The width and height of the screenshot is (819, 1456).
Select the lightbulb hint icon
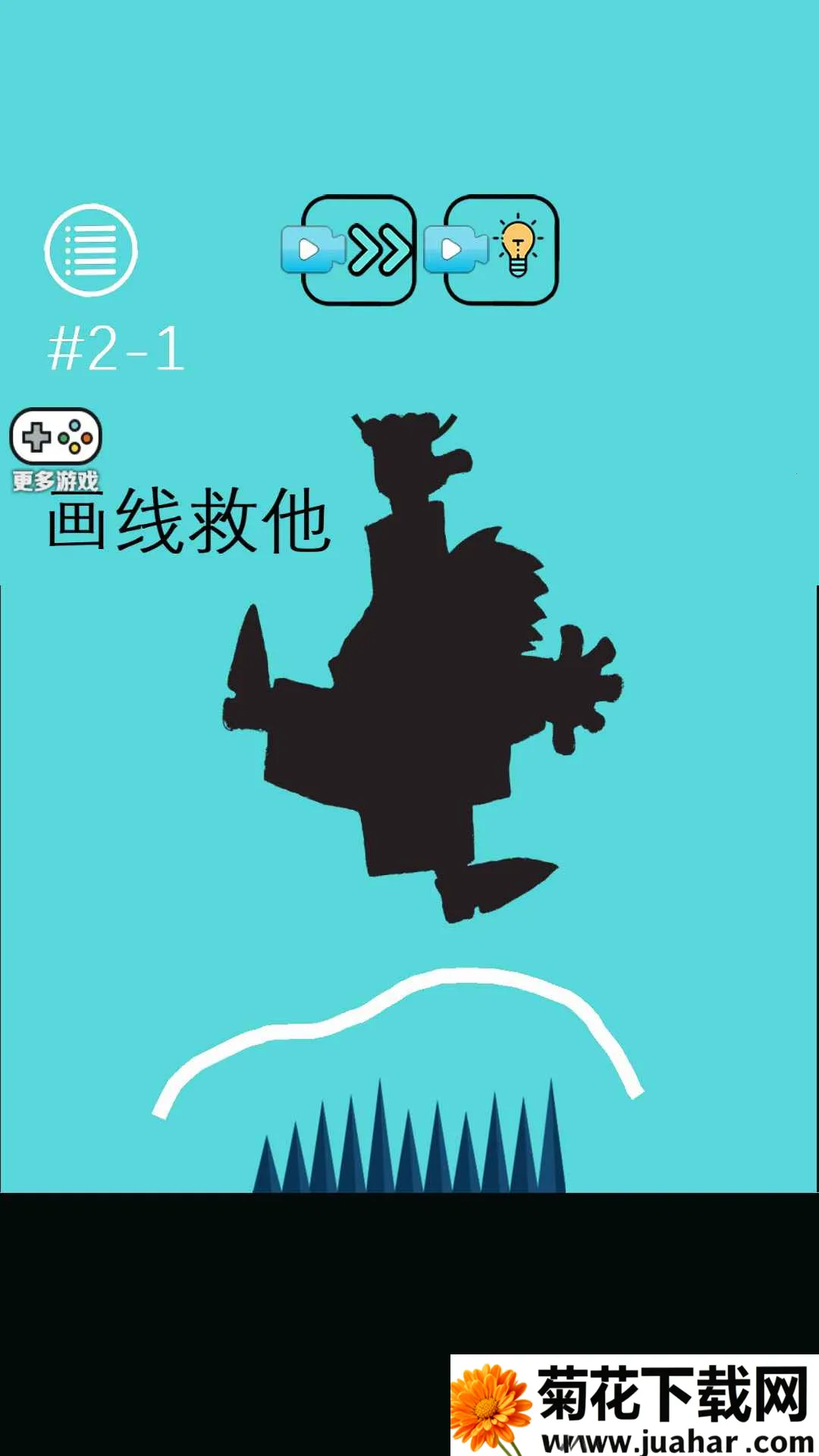(501, 250)
